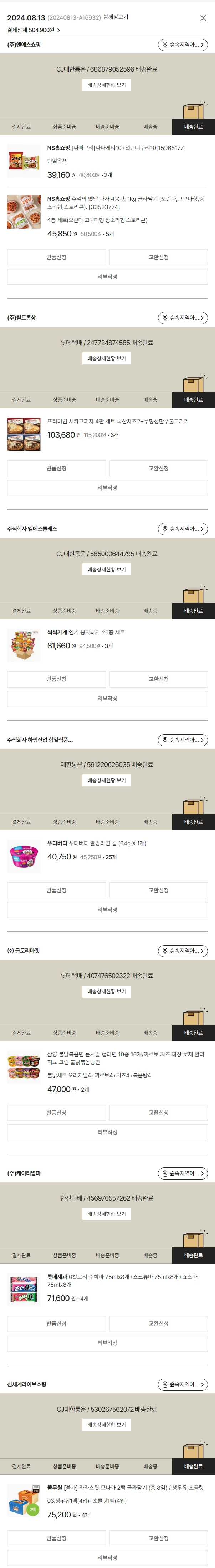
Task: Open the 프리미엄 시카고피자 4판 세트 product
Action: [x=117, y=421]
